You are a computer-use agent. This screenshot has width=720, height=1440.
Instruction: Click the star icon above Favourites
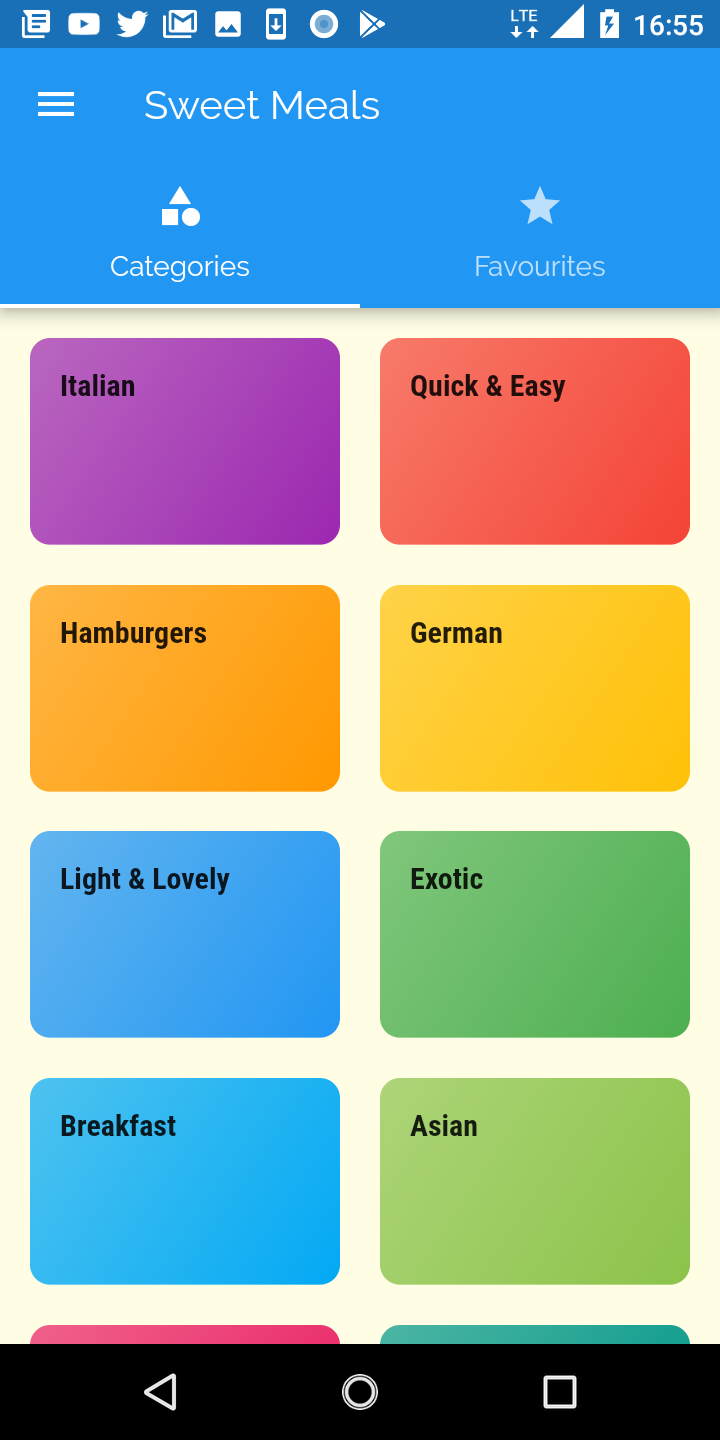coord(539,203)
